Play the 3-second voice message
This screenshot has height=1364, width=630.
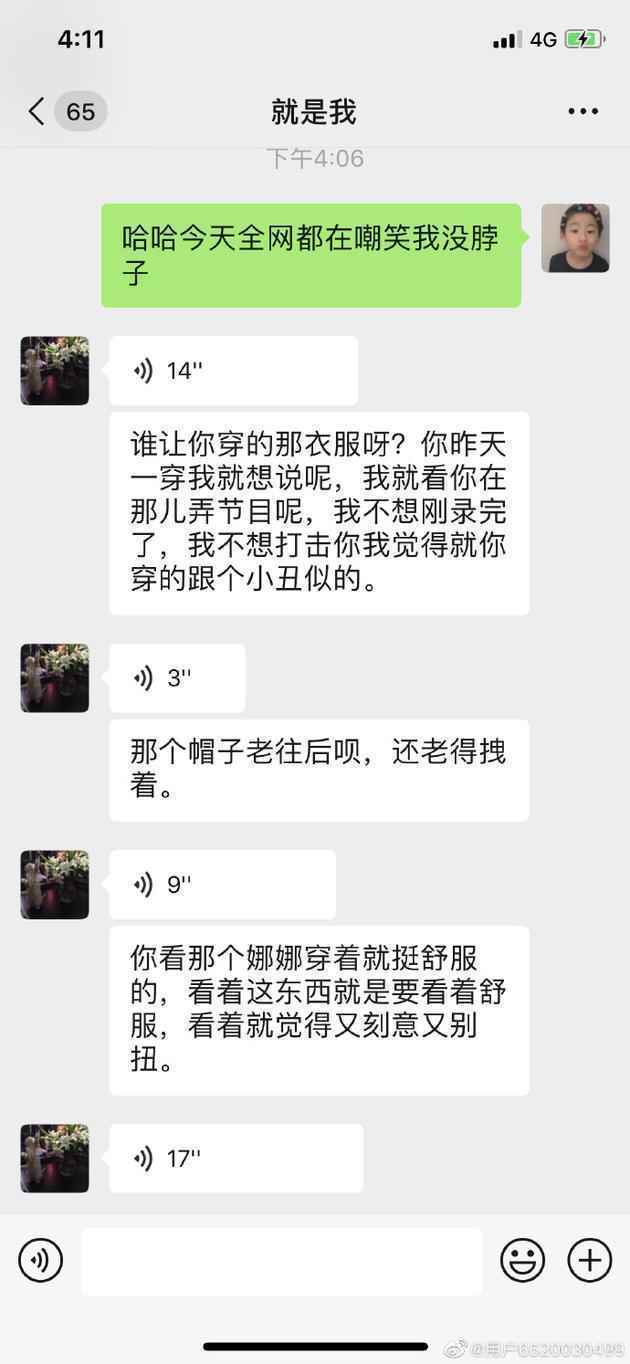coord(177,678)
